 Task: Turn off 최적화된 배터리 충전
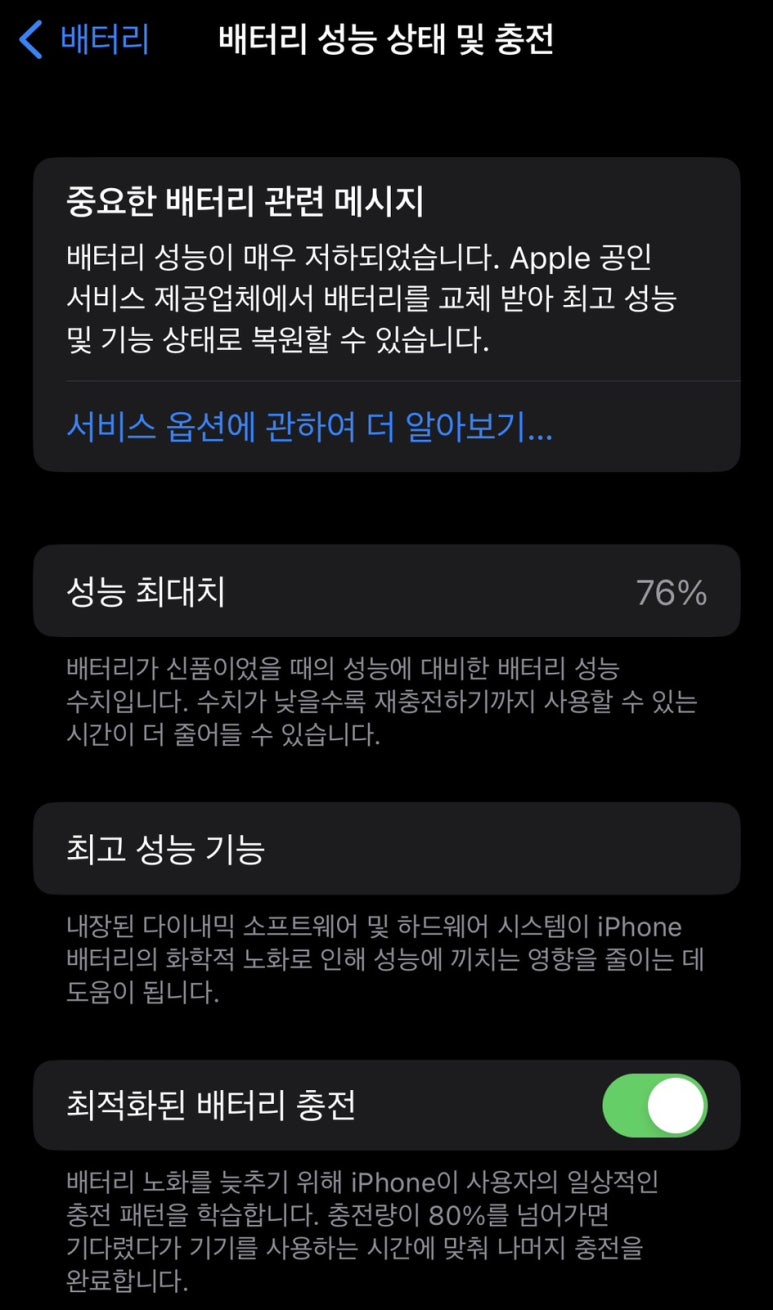655,1106
